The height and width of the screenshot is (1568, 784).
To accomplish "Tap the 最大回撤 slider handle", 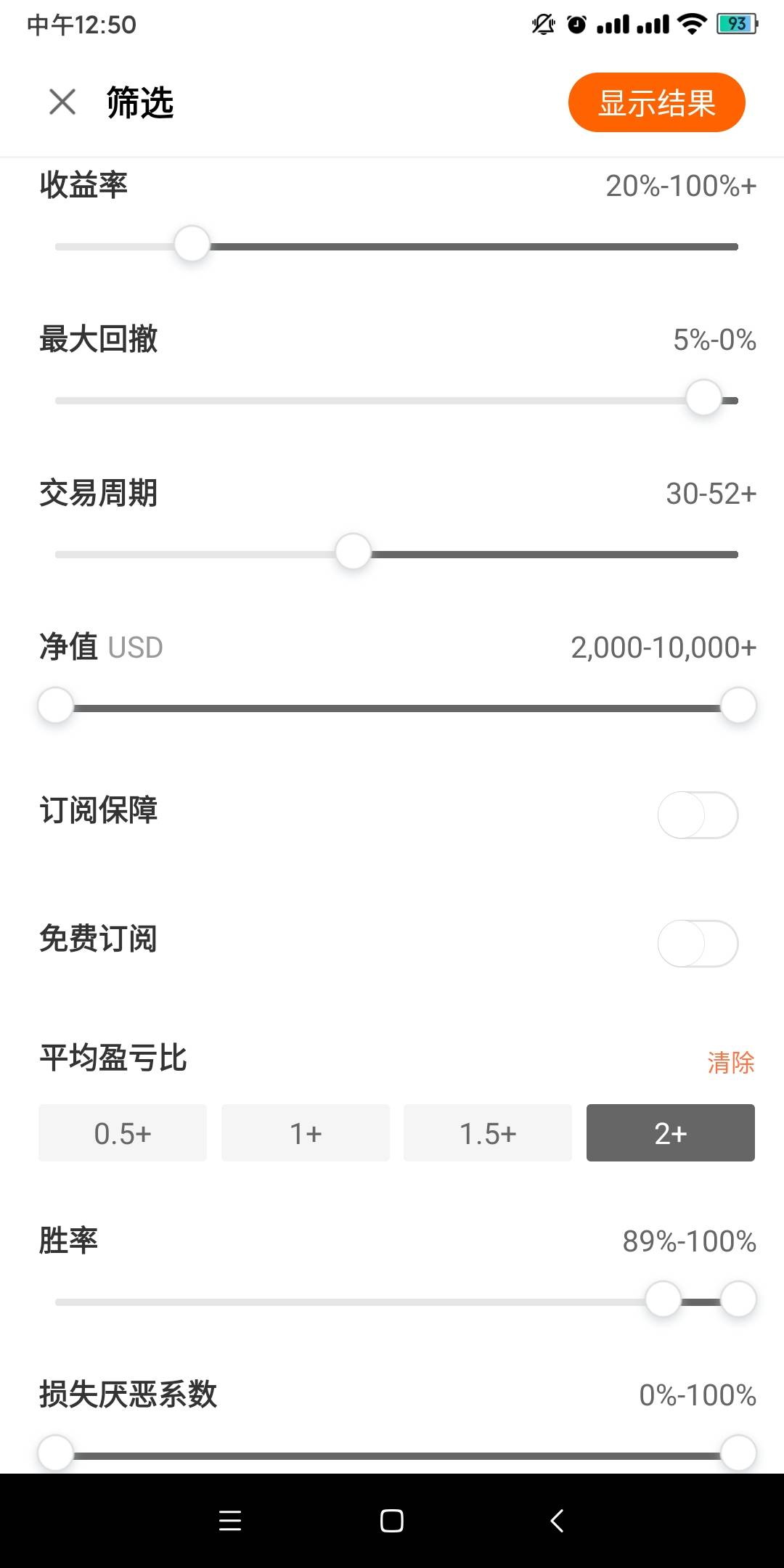I will coord(703,398).
